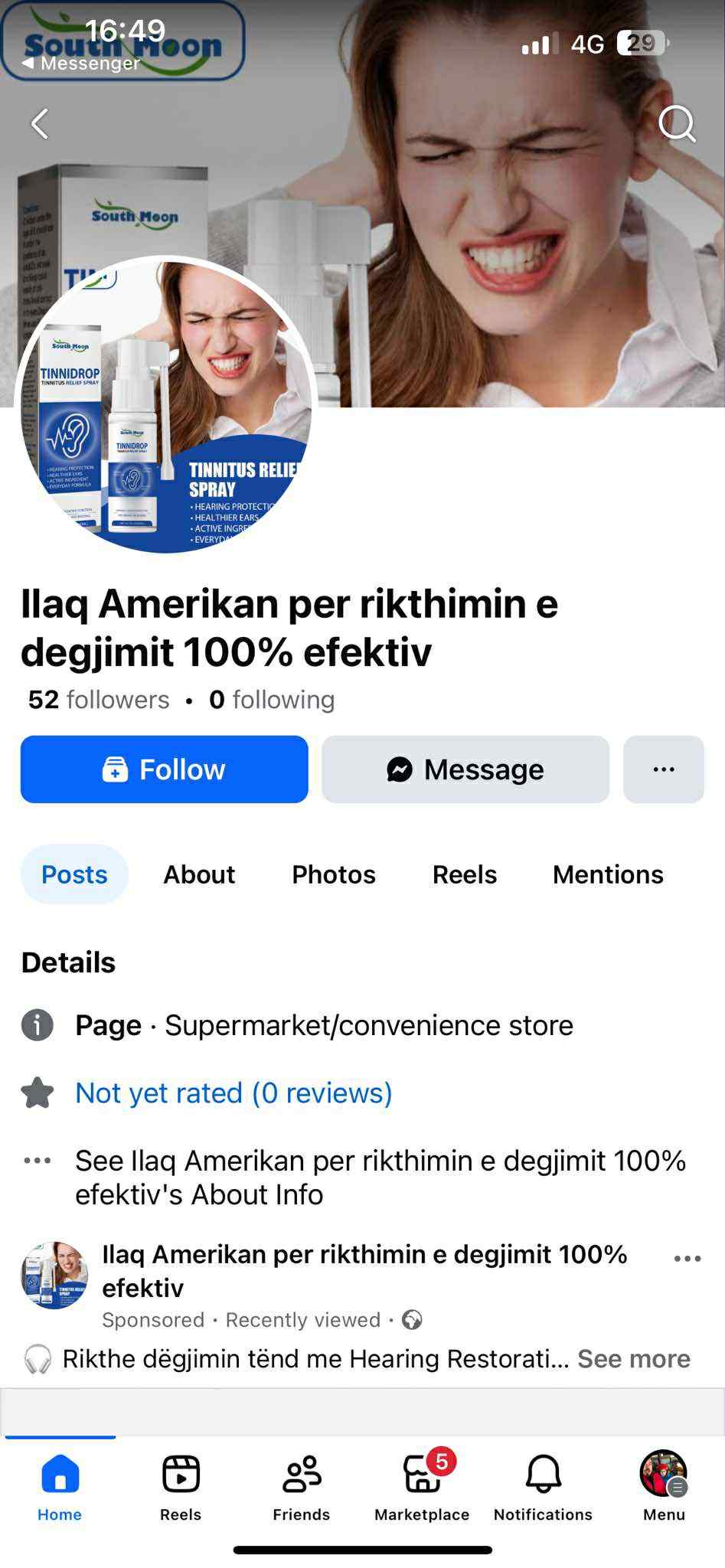The height and width of the screenshot is (1568, 725).
Task: Open search with the magnifier icon
Action: pyautogui.click(x=677, y=123)
